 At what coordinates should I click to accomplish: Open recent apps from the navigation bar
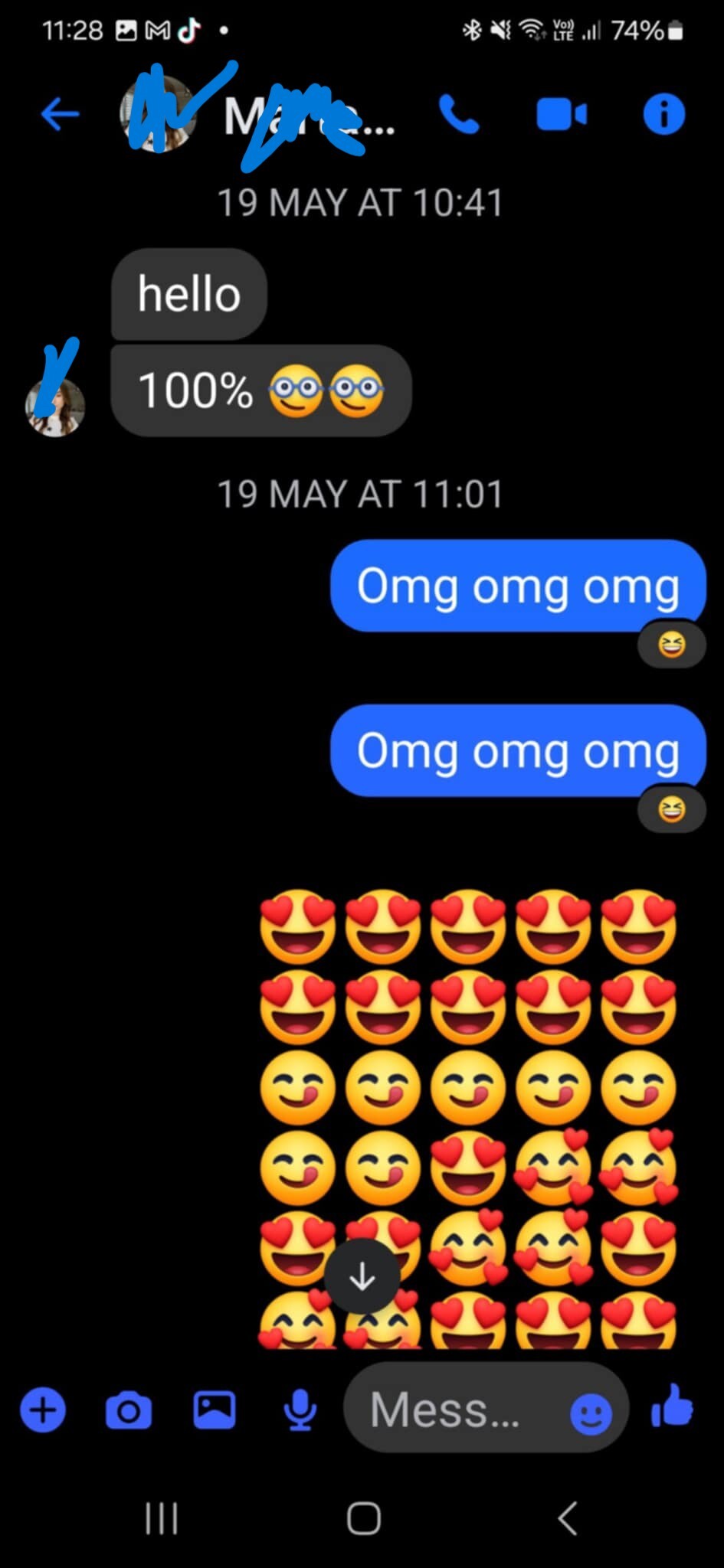click(162, 1517)
